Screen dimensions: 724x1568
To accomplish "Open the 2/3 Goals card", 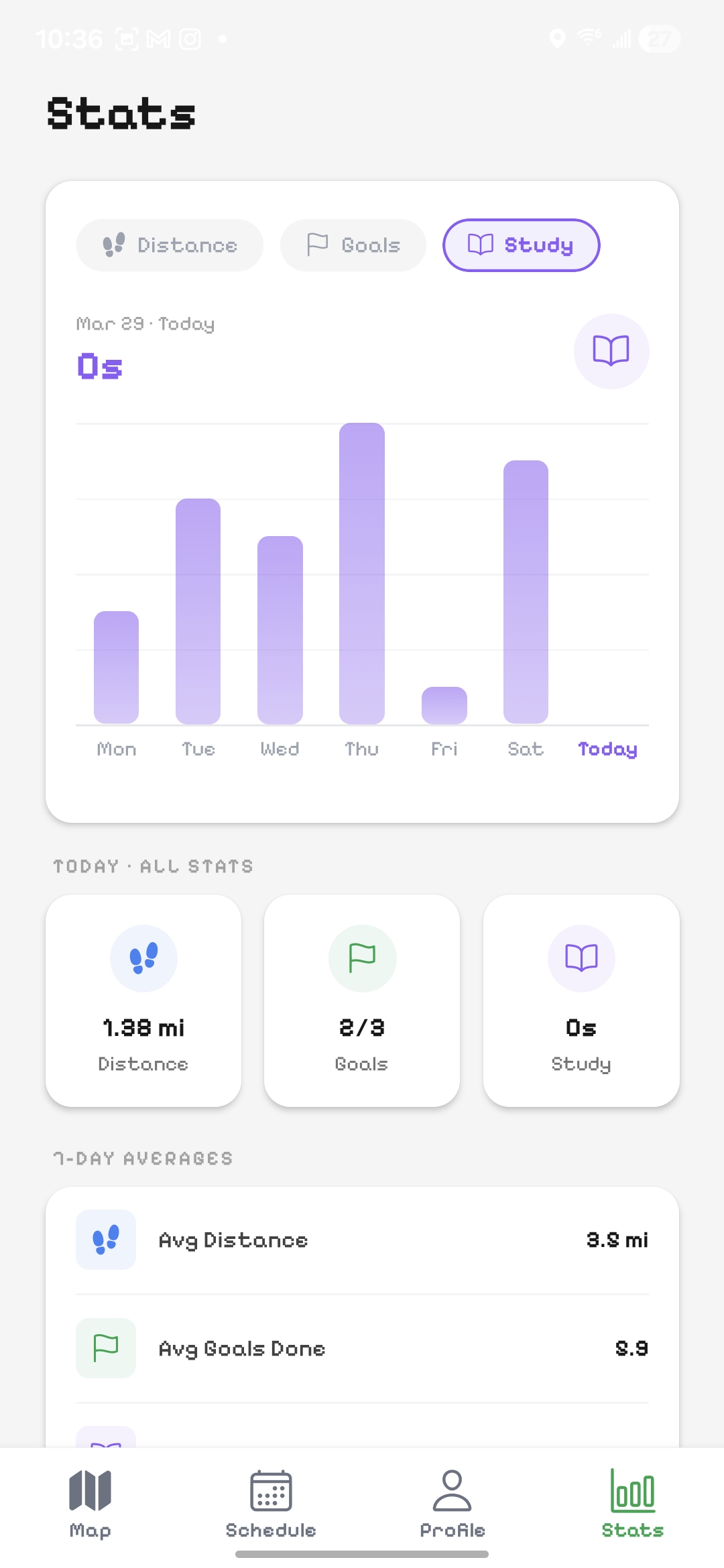I will click(362, 1000).
